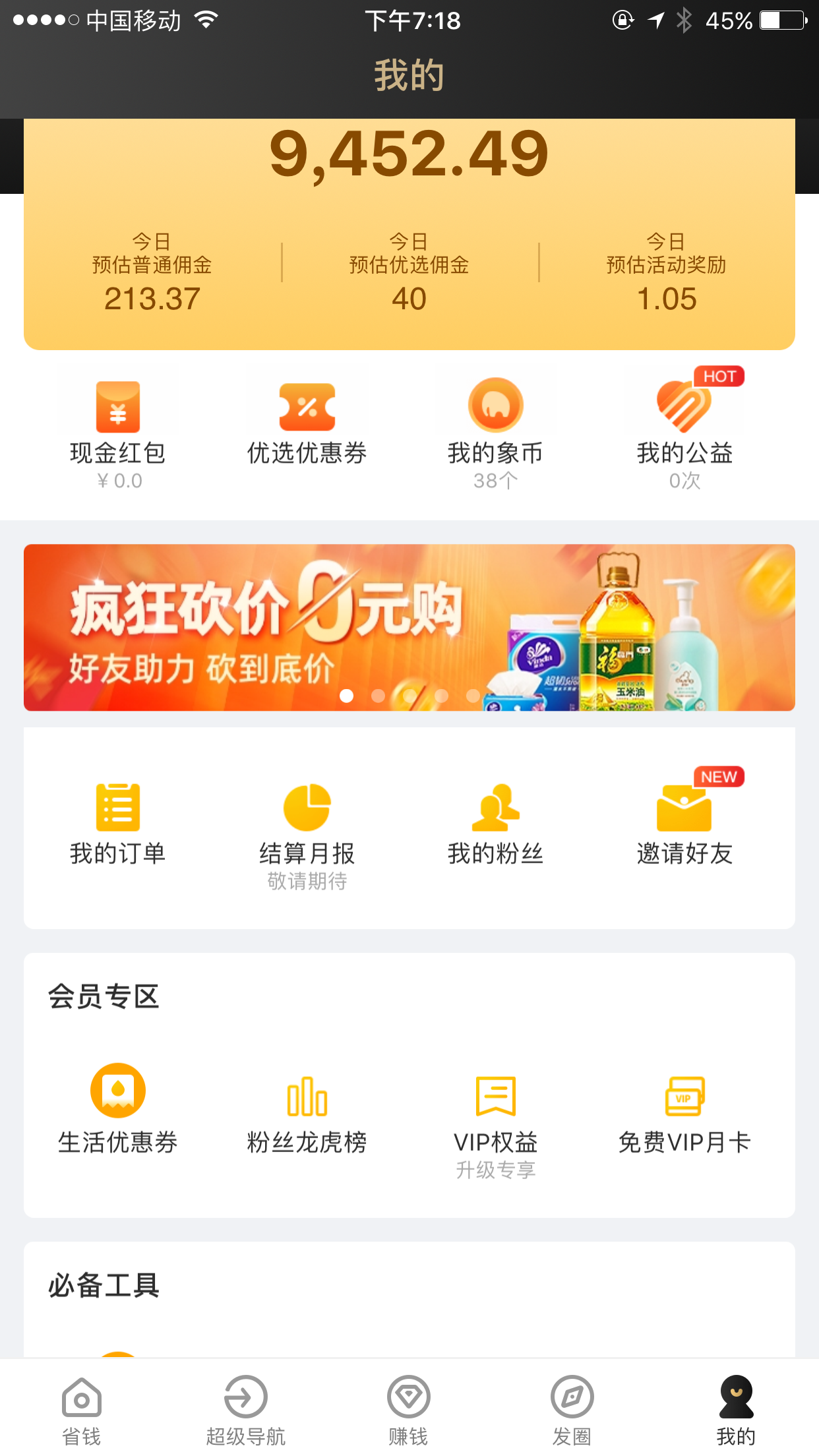Image resolution: width=819 pixels, height=1456 pixels.
Task: Open the 发圈 tab
Action: 573,1405
